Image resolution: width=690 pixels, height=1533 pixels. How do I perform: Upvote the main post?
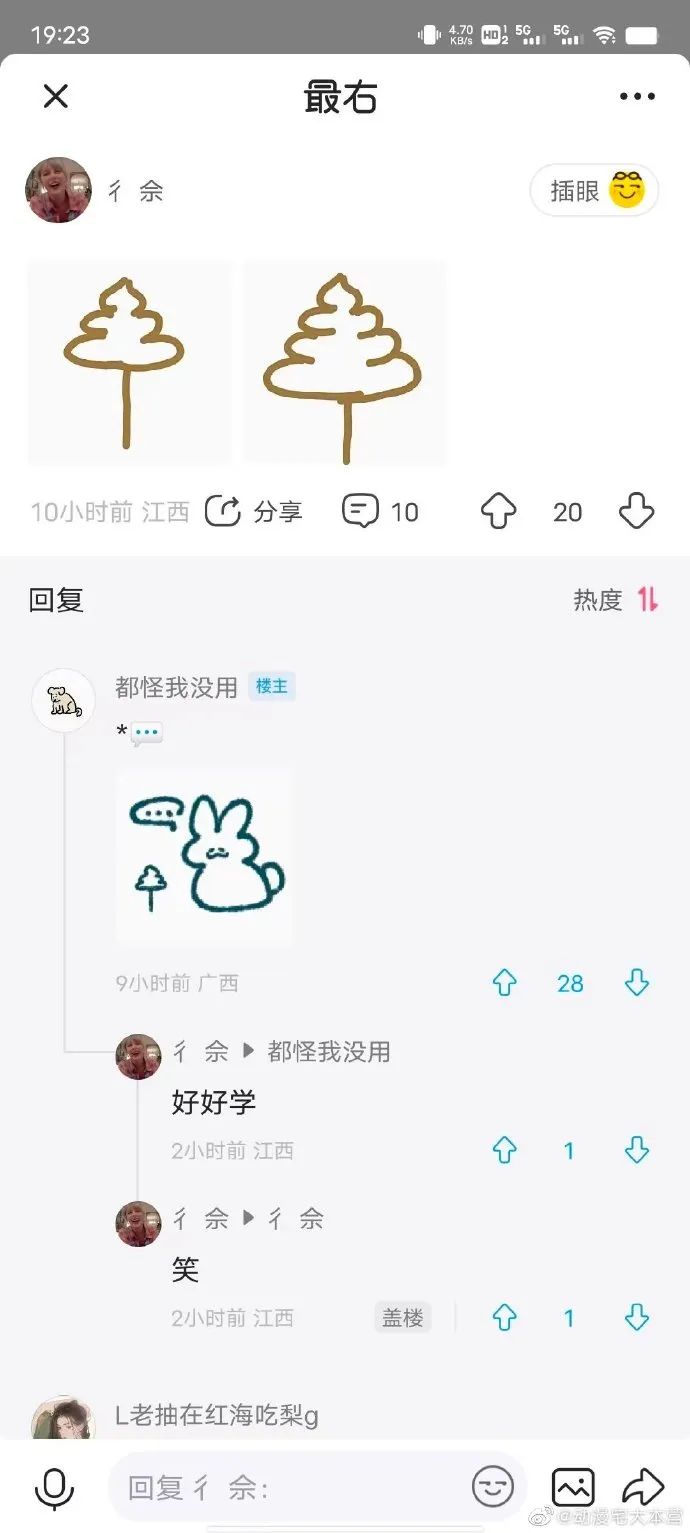point(499,512)
